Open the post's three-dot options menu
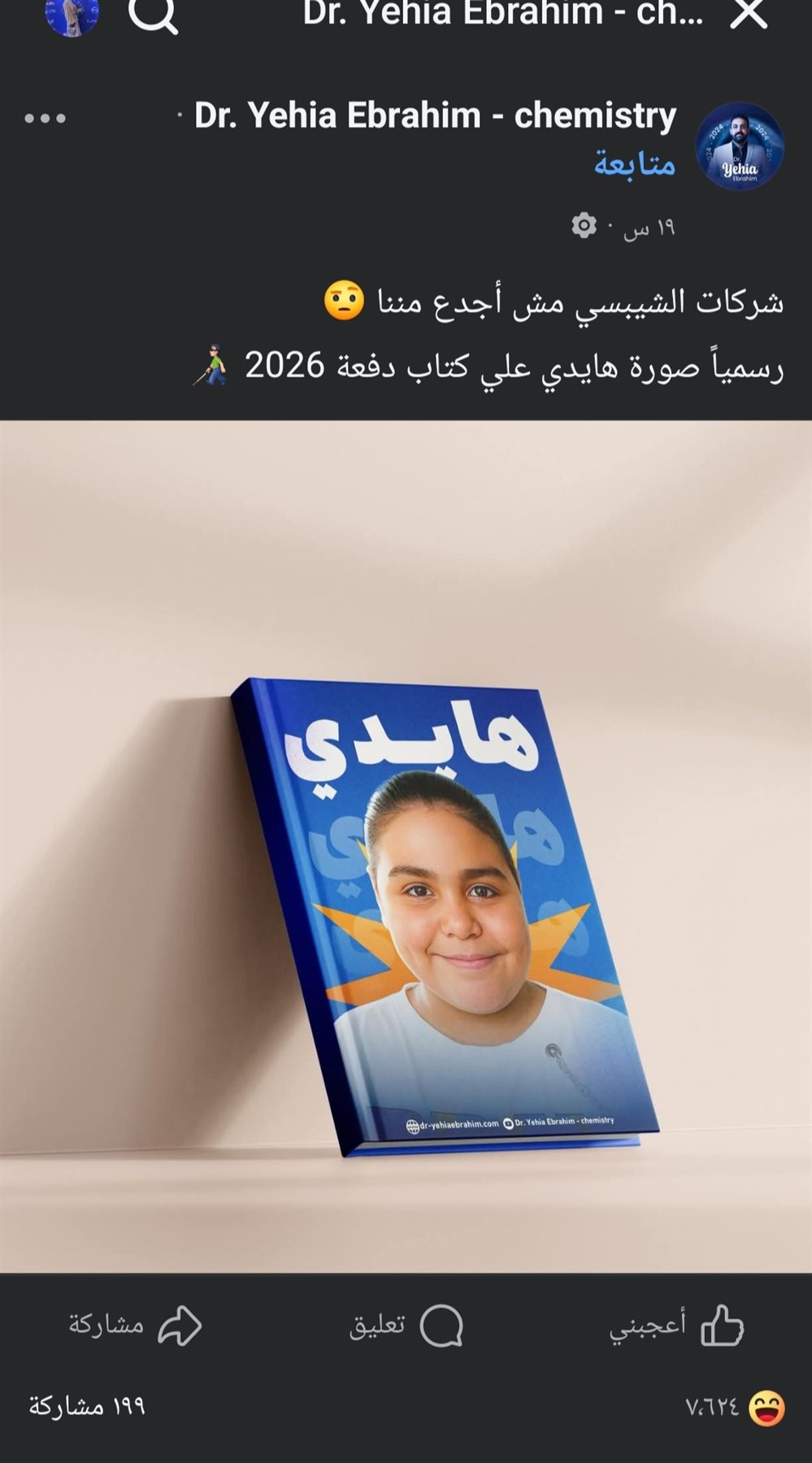Screen dimensions: 812x1463 click(45, 119)
